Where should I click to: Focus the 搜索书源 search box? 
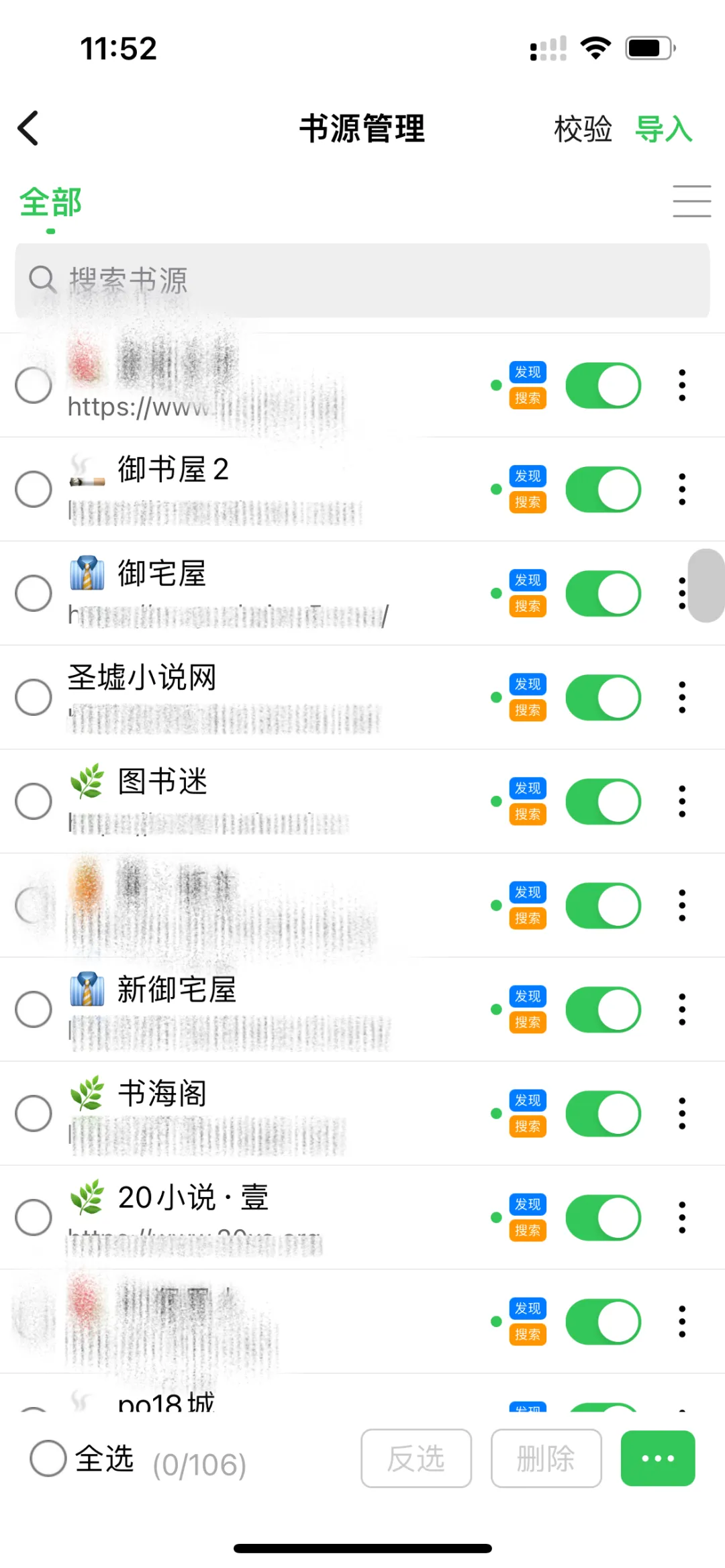[362, 280]
